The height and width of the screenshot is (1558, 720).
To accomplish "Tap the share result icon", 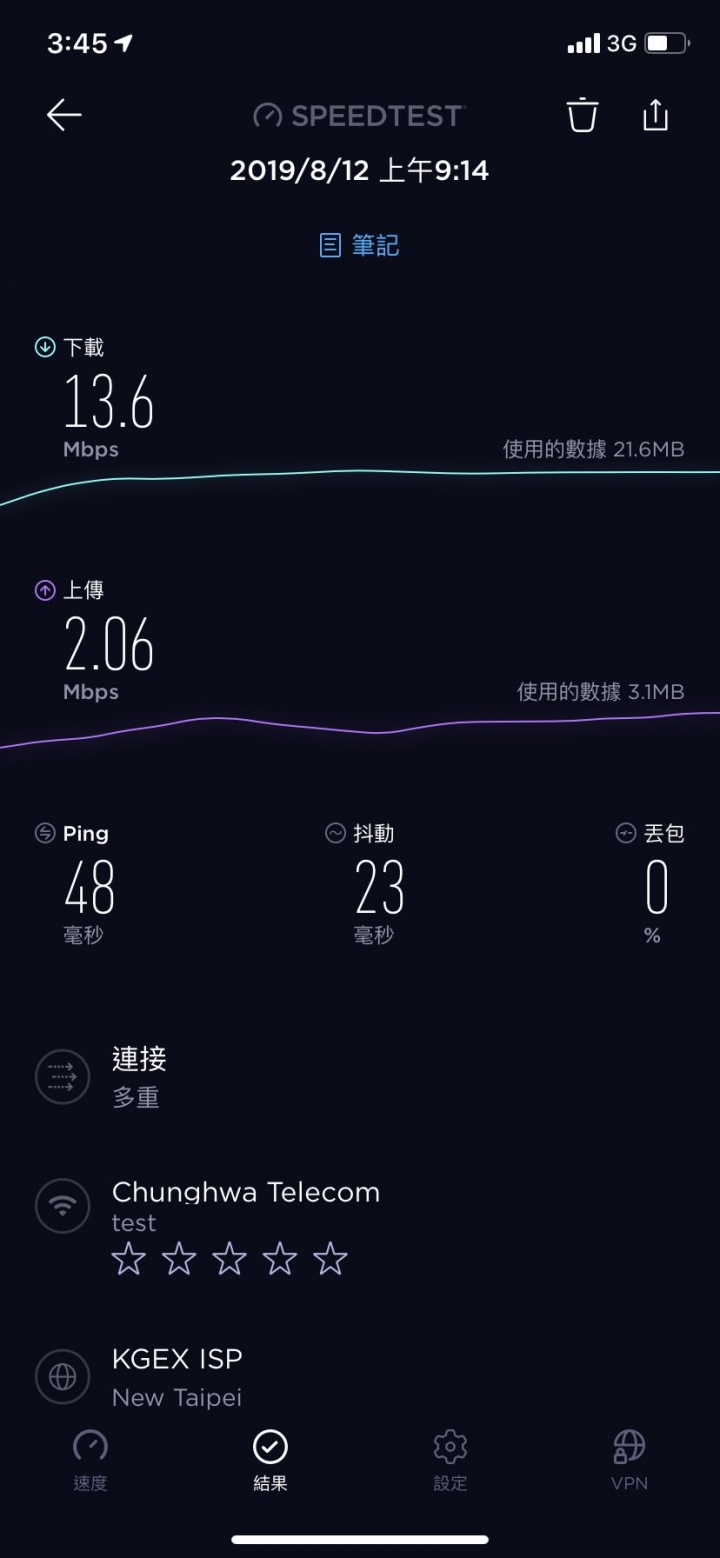I will (x=655, y=115).
